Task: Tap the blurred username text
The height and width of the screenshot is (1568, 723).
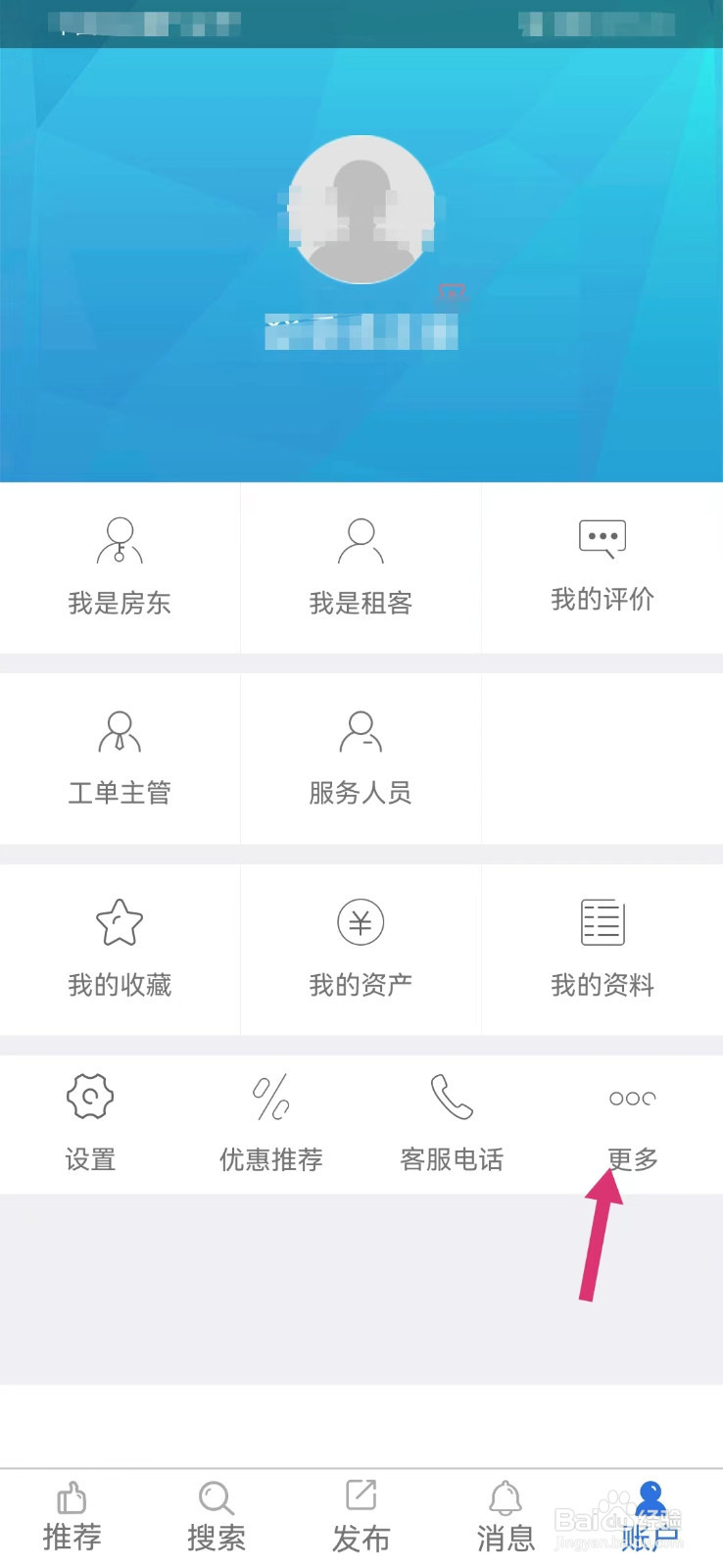Action: pos(361,331)
